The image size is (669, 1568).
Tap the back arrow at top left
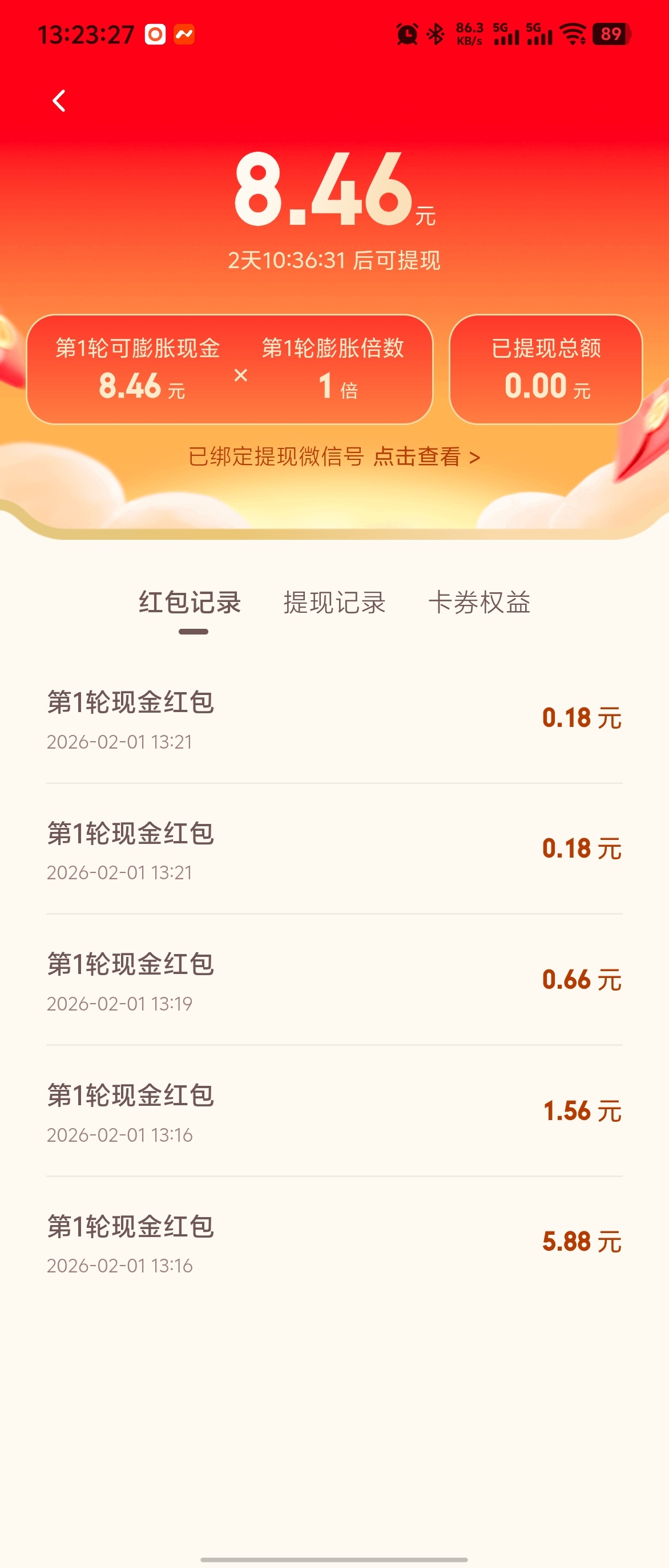tap(59, 100)
